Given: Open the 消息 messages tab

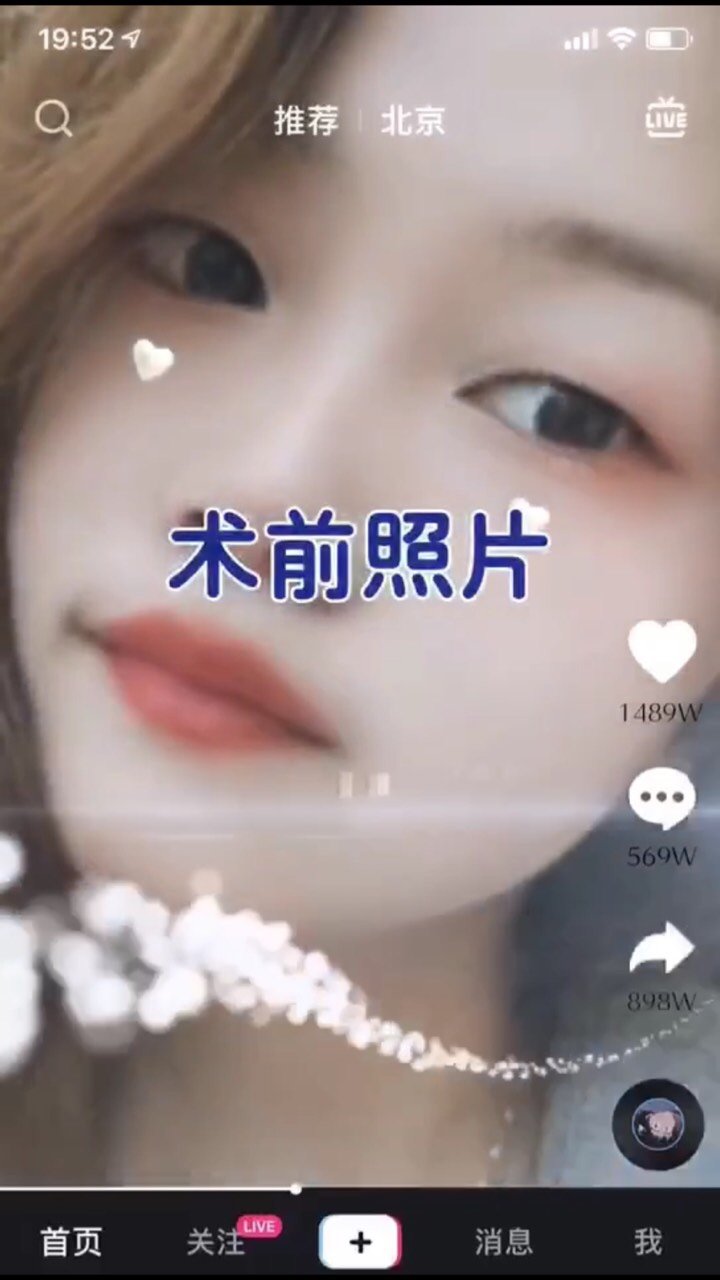Looking at the screenshot, I should pyautogui.click(x=503, y=1242).
